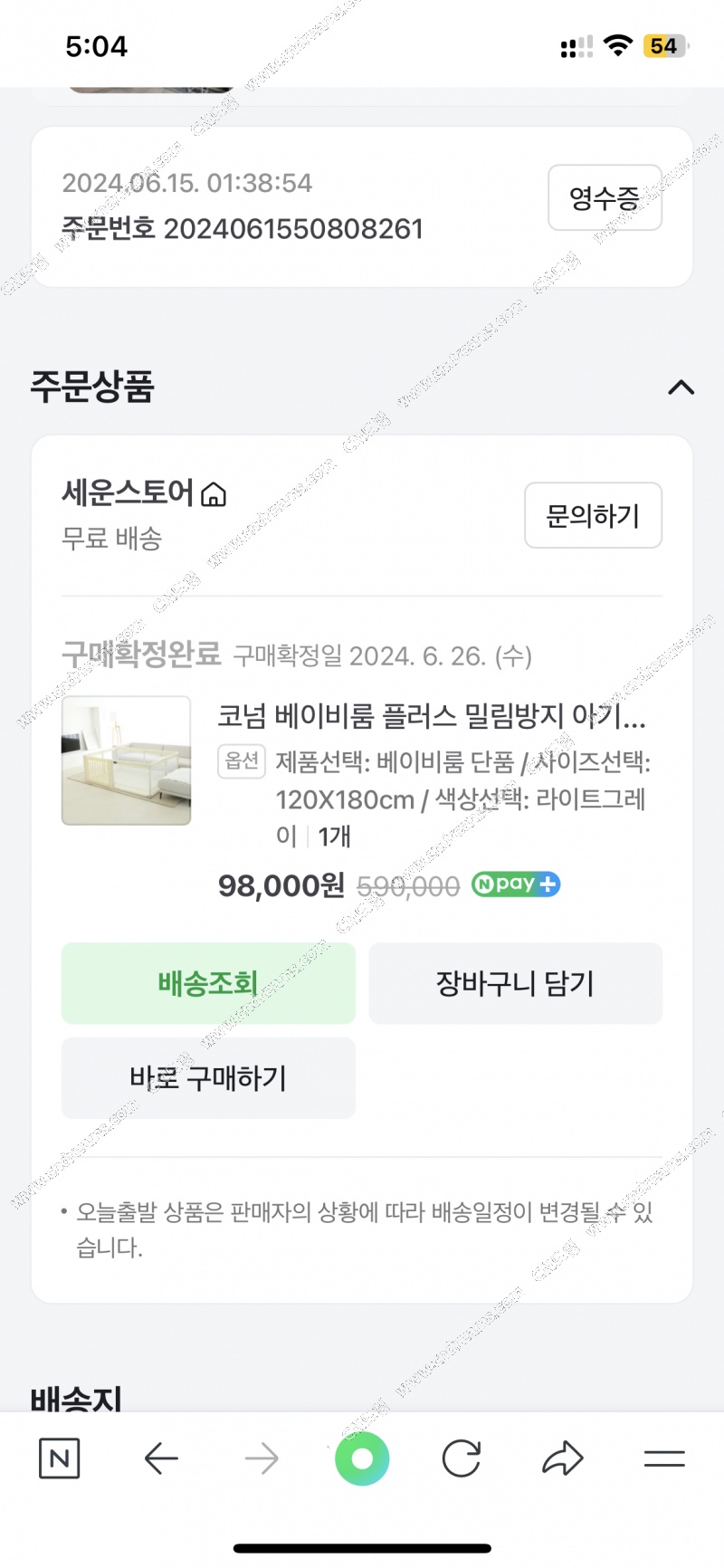Expand the 옵션 details of the product
724x1568 pixels.
(241, 763)
